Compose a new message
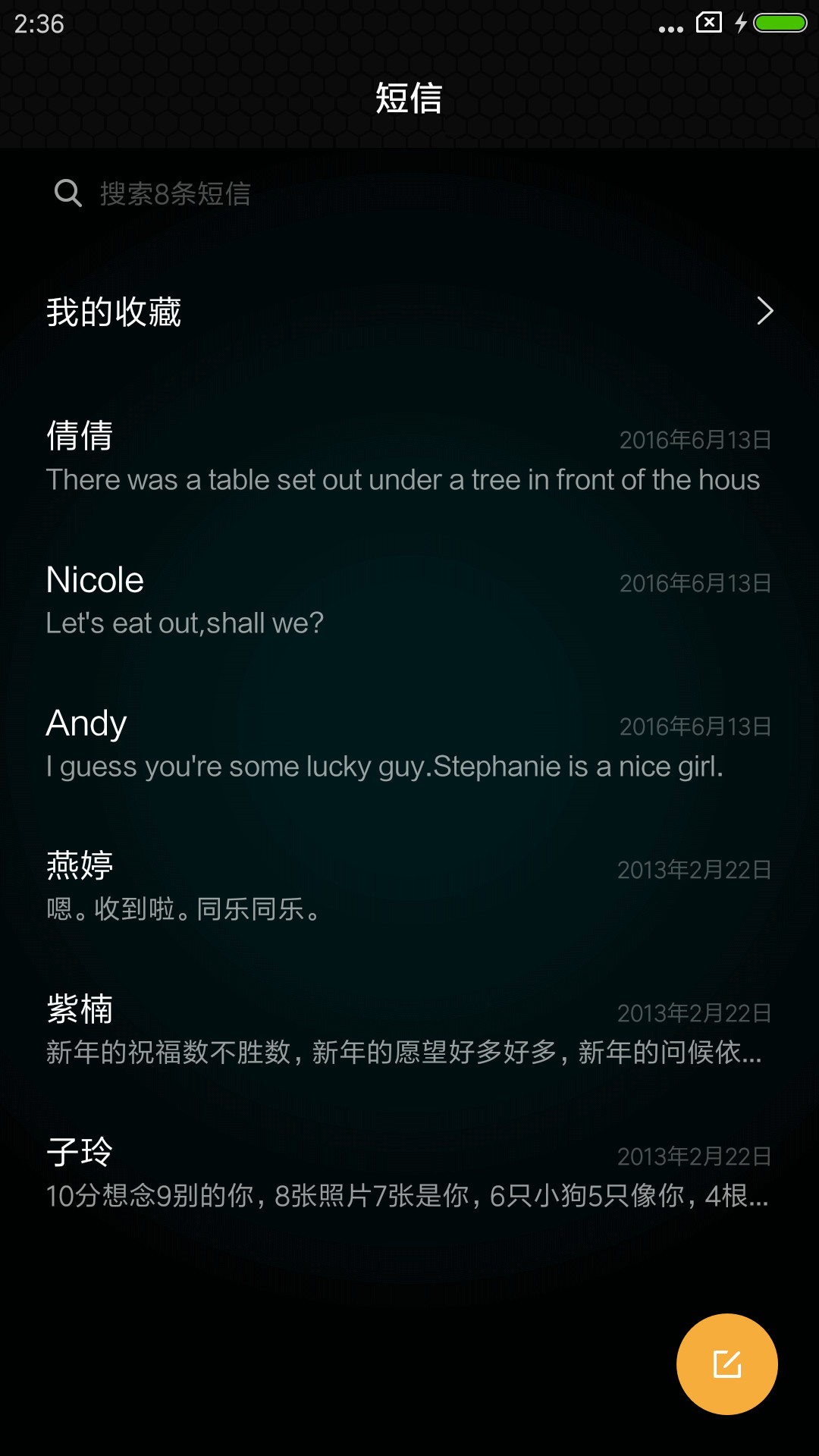The height and width of the screenshot is (1456, 819). click(x=726, y=1363)
